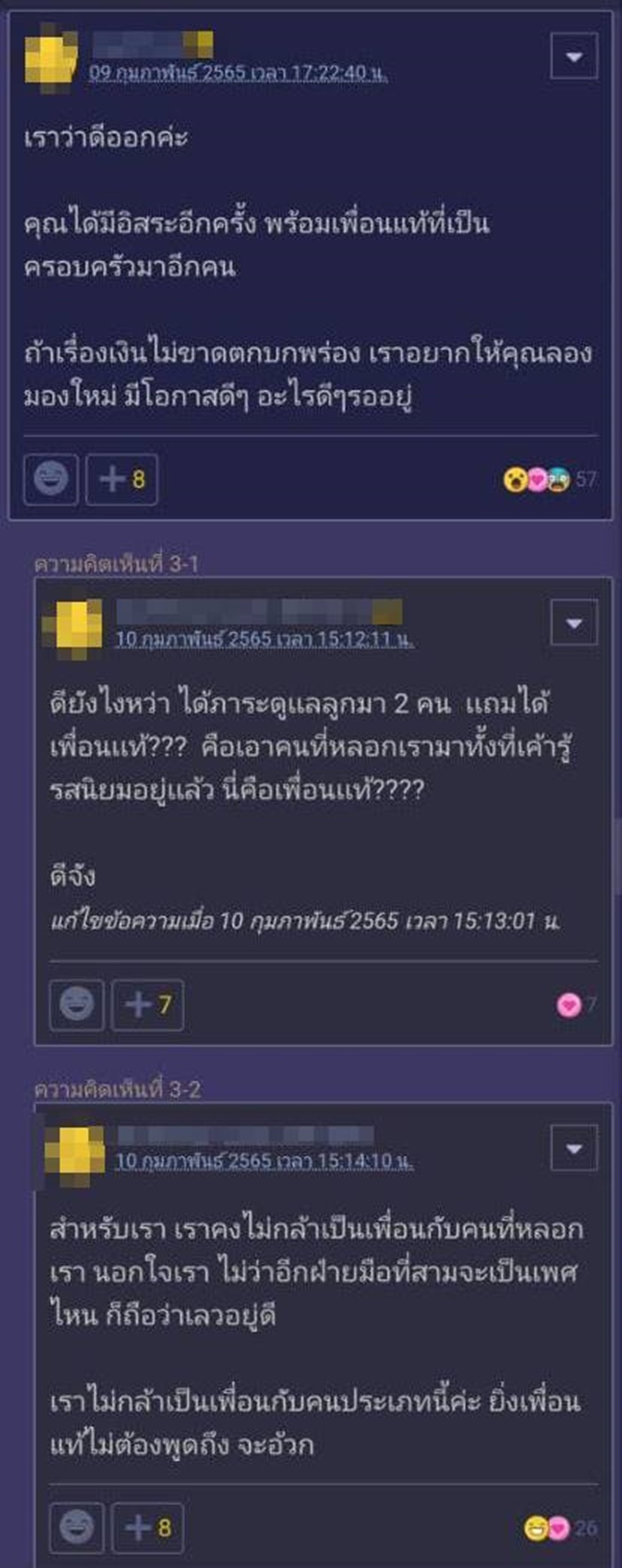Visit the avatar profile on comment 3-2
622x1568 pixels.
pyautogui.click(x=74, y=1150)
